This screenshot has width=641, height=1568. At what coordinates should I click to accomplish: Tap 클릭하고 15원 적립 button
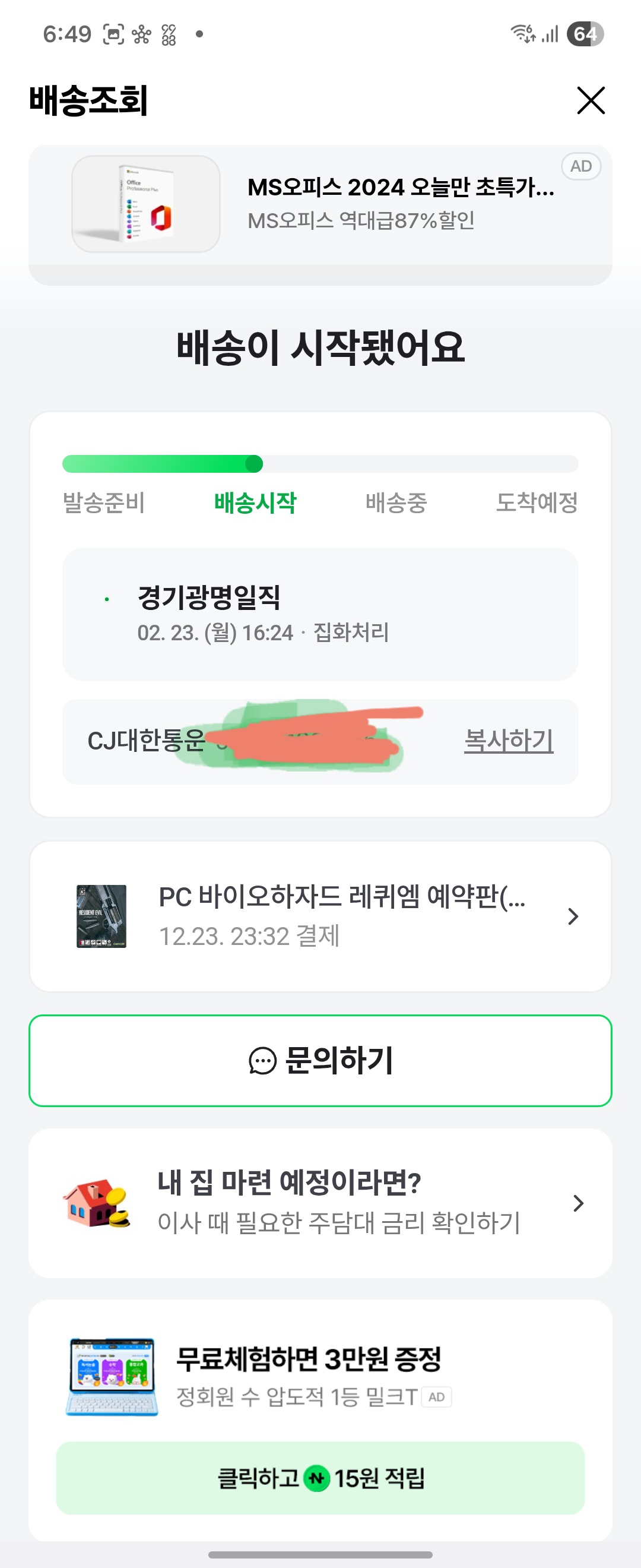(320, 1477)
